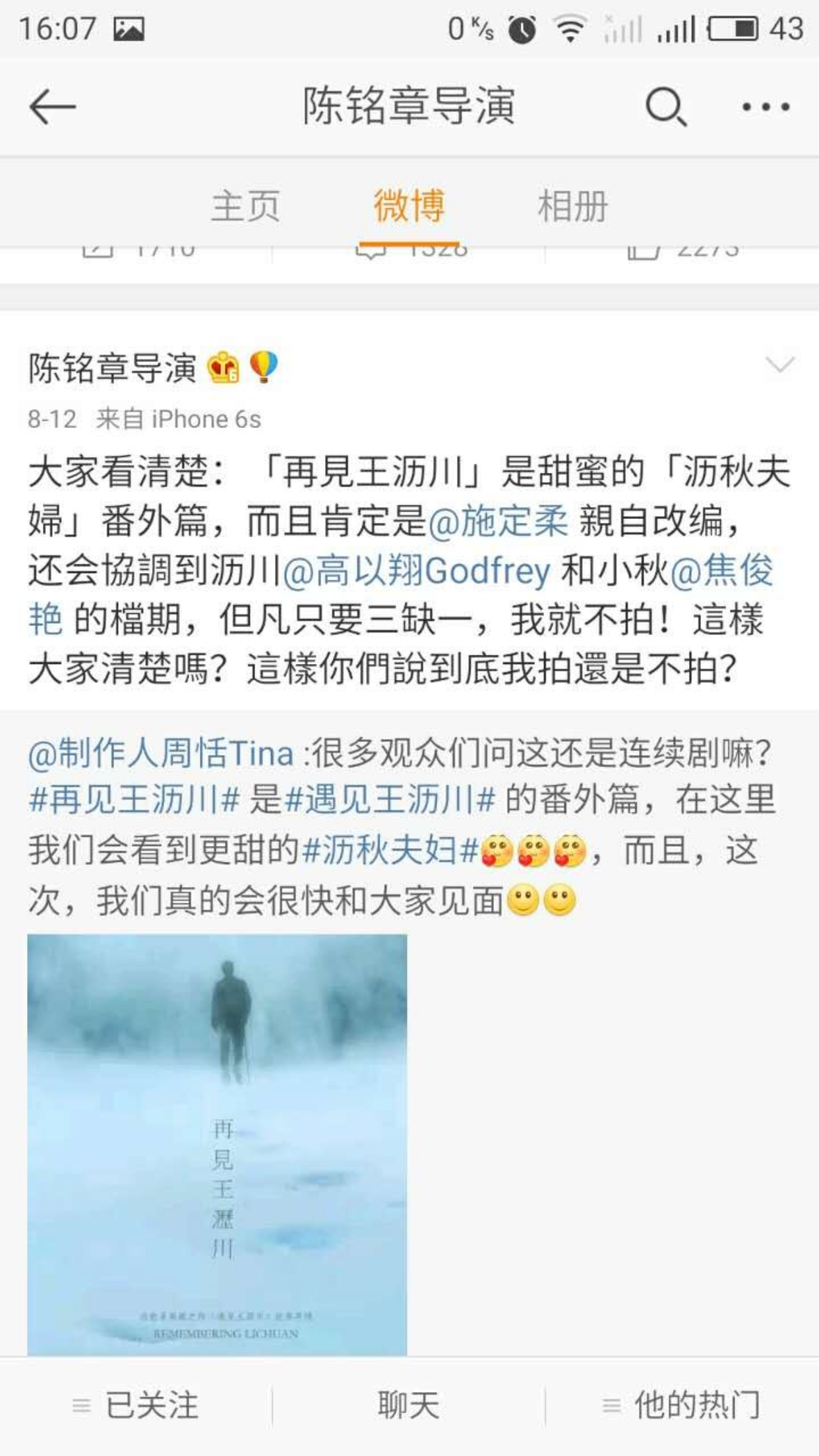
Task: Tap the Wi-Fi icon in status bar
Action: coord(571,28)
